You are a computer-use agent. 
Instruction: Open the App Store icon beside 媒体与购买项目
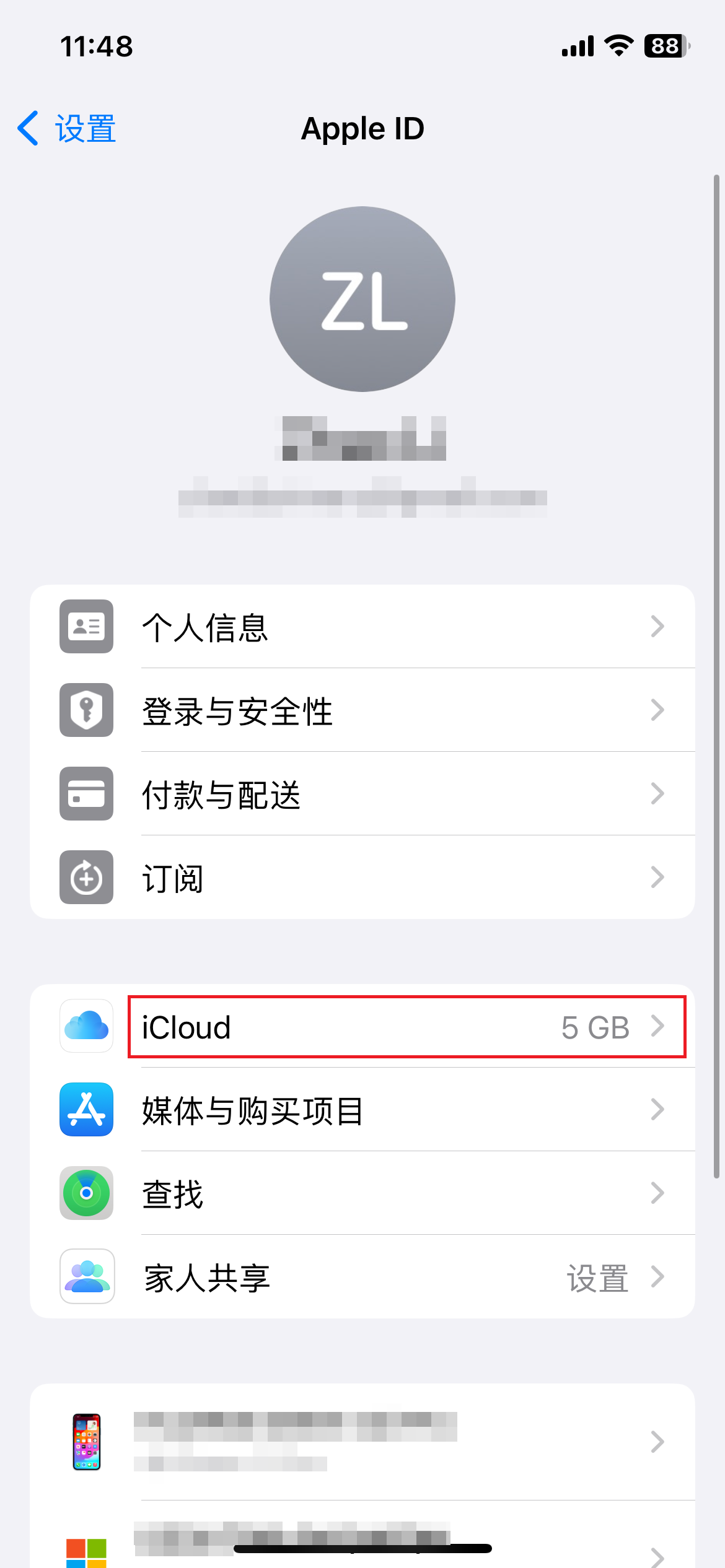86,1110
